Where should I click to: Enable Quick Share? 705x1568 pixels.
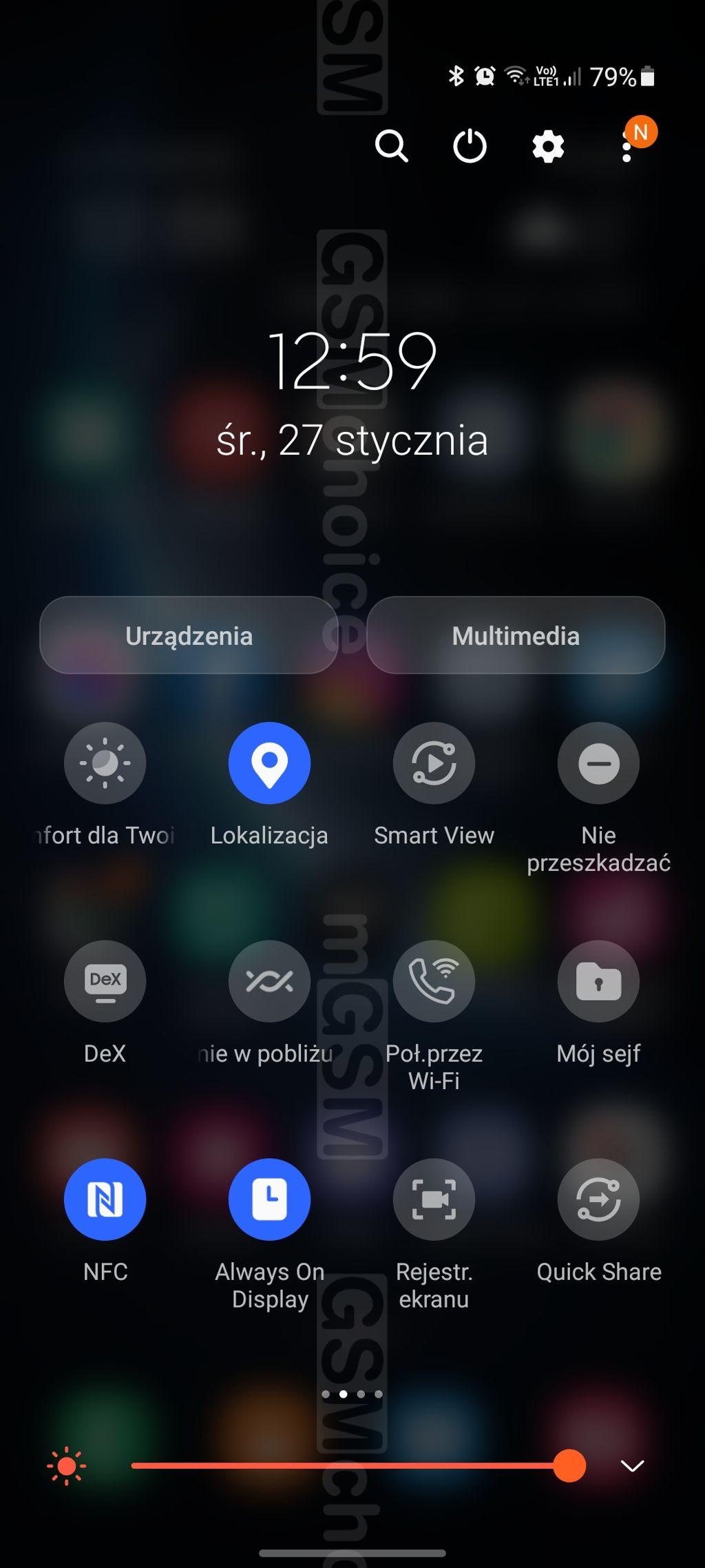598,1199
